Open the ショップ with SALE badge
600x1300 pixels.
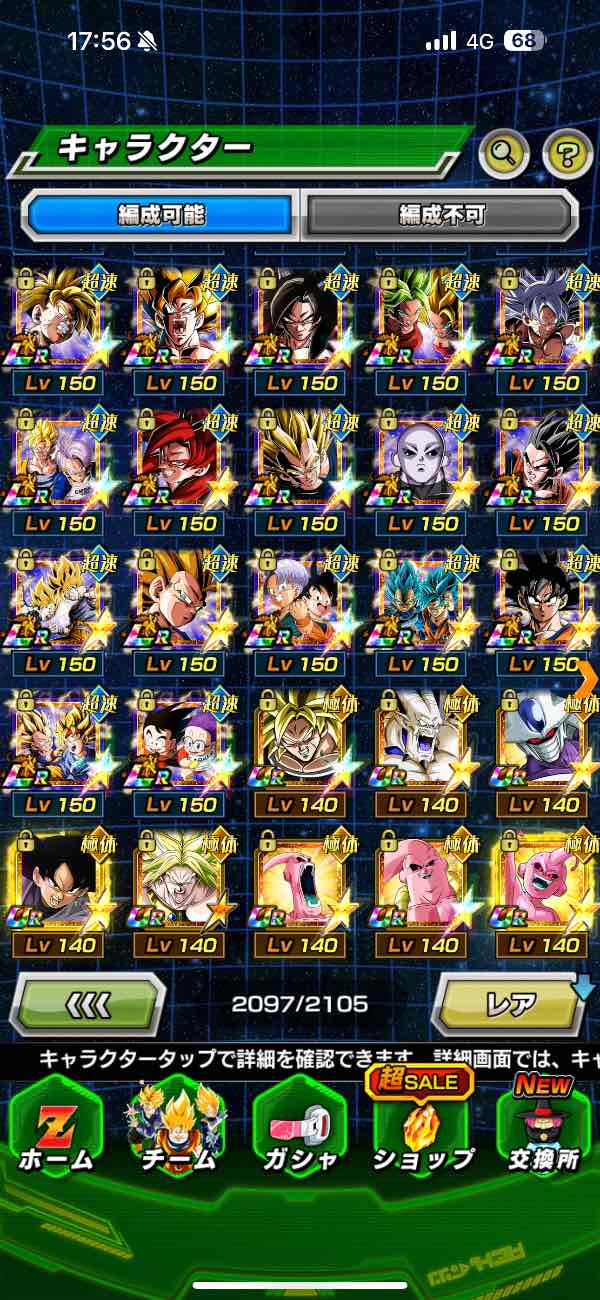(x=422, y=1129)
